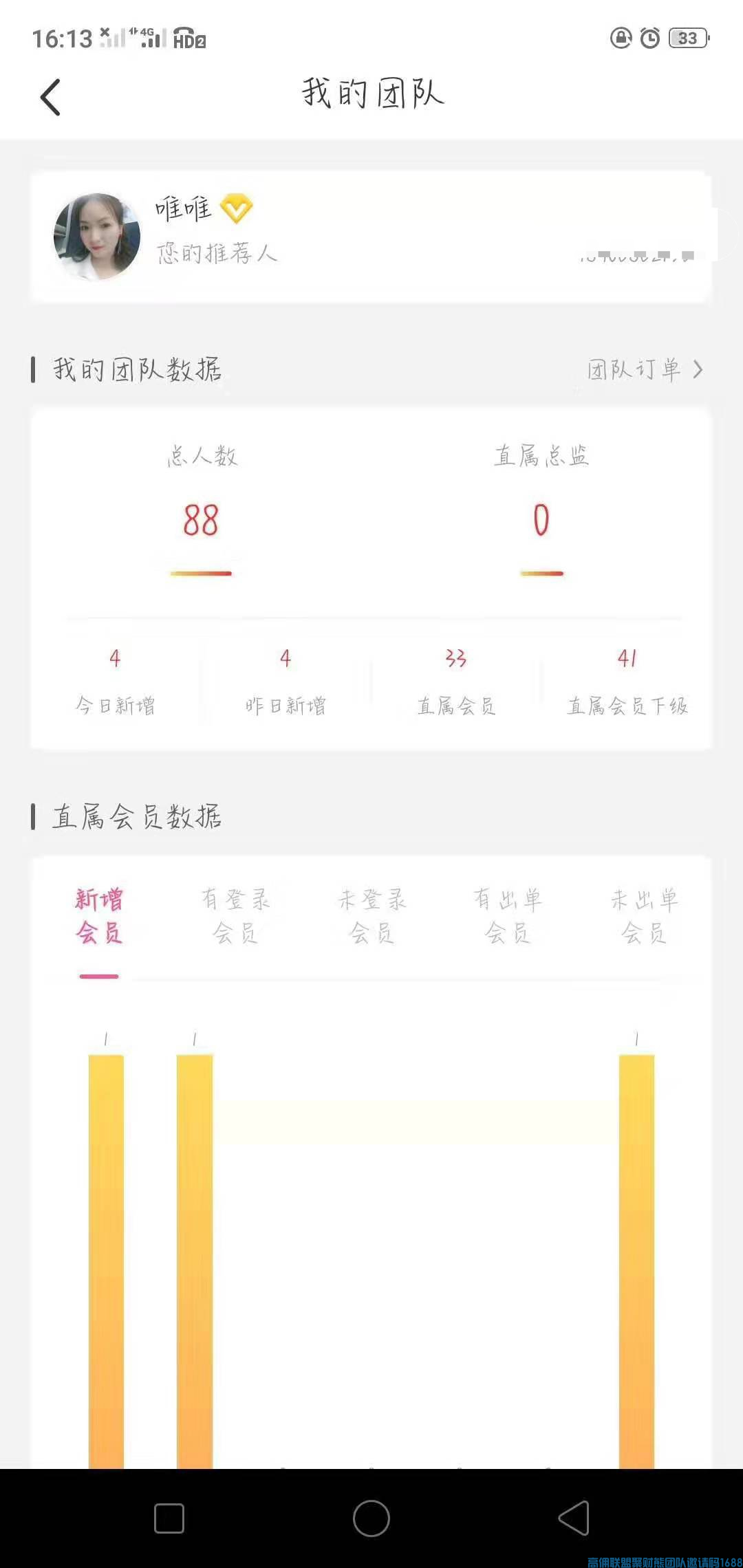Open 团队订单 link

644,370
